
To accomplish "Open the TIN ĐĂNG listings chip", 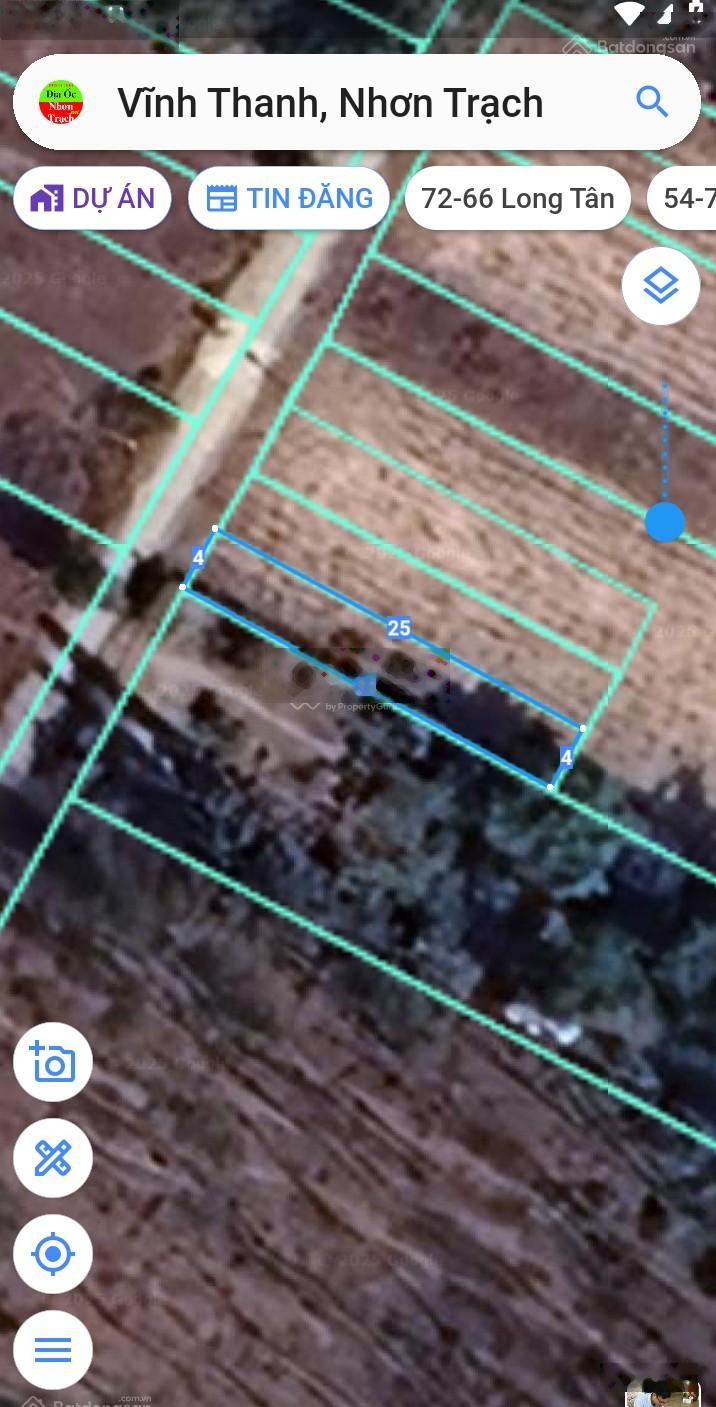I will click(289, 198).
